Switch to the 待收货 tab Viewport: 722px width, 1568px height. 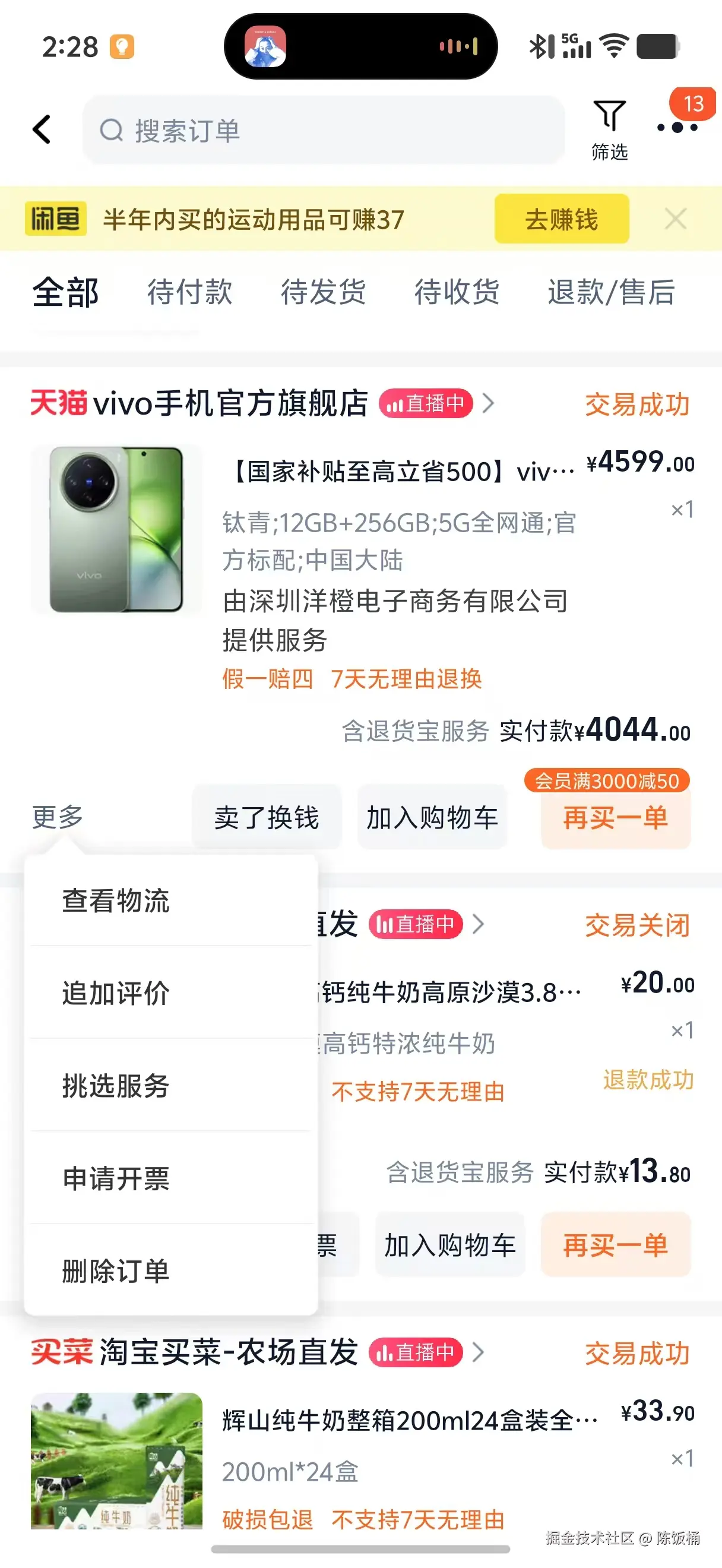coord(457,292)
